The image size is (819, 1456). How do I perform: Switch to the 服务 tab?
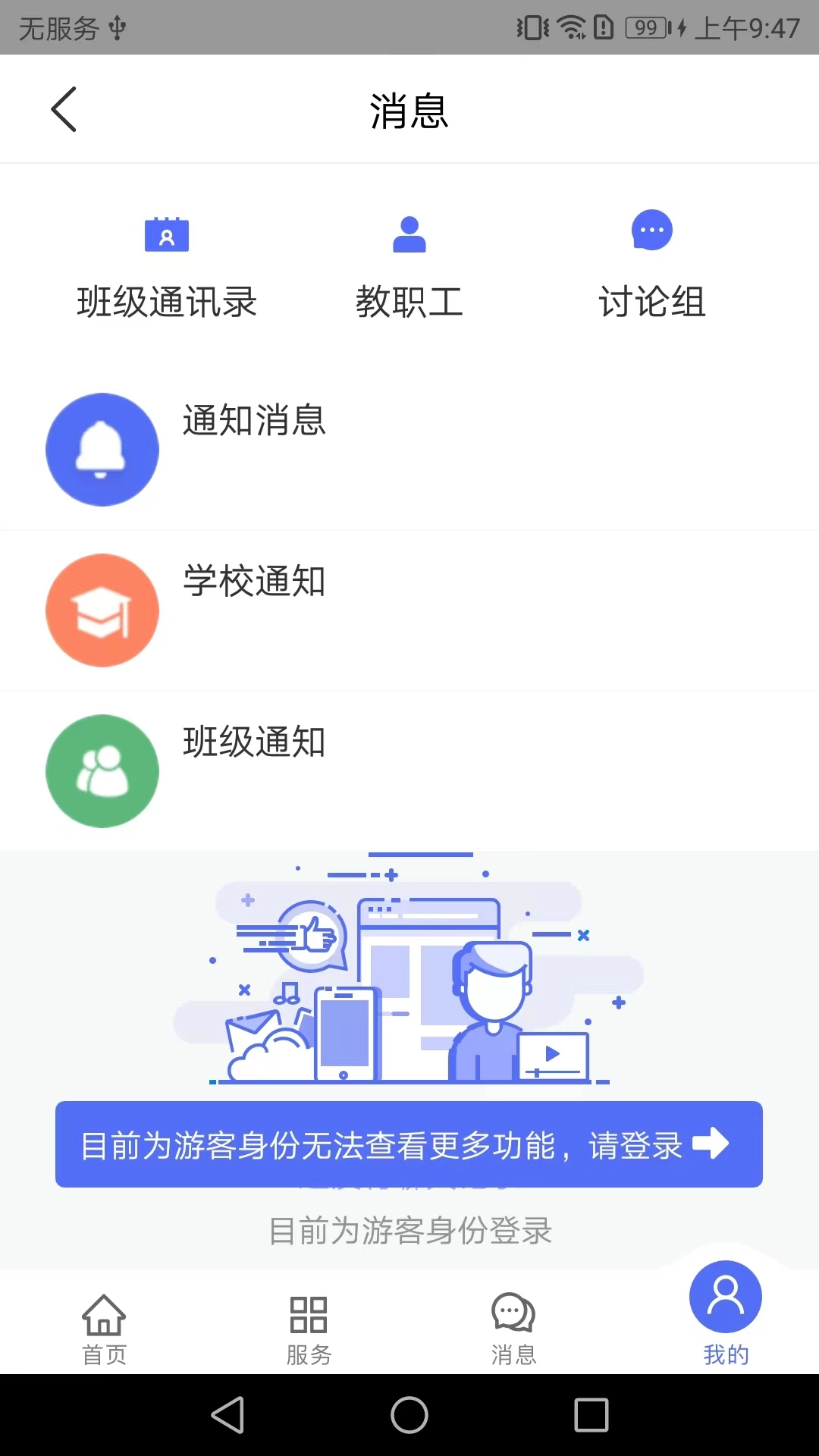(309, 1329)
